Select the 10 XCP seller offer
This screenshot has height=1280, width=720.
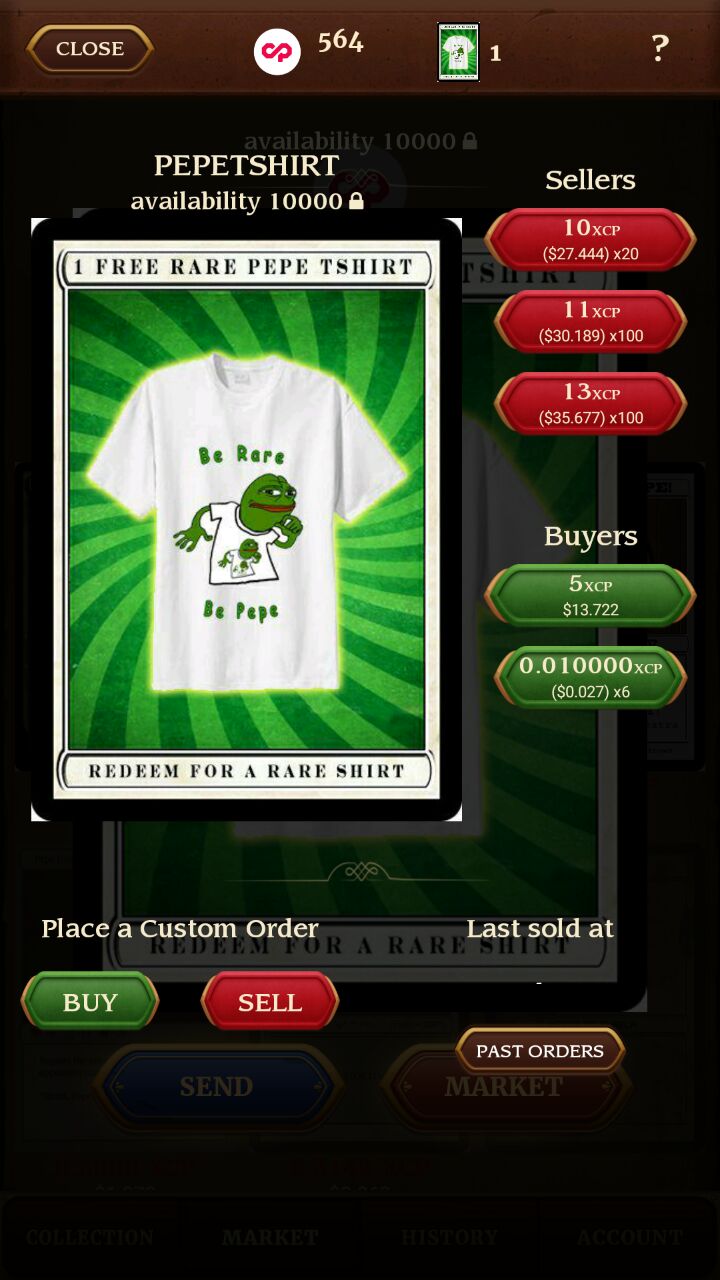tap(590, 240)
